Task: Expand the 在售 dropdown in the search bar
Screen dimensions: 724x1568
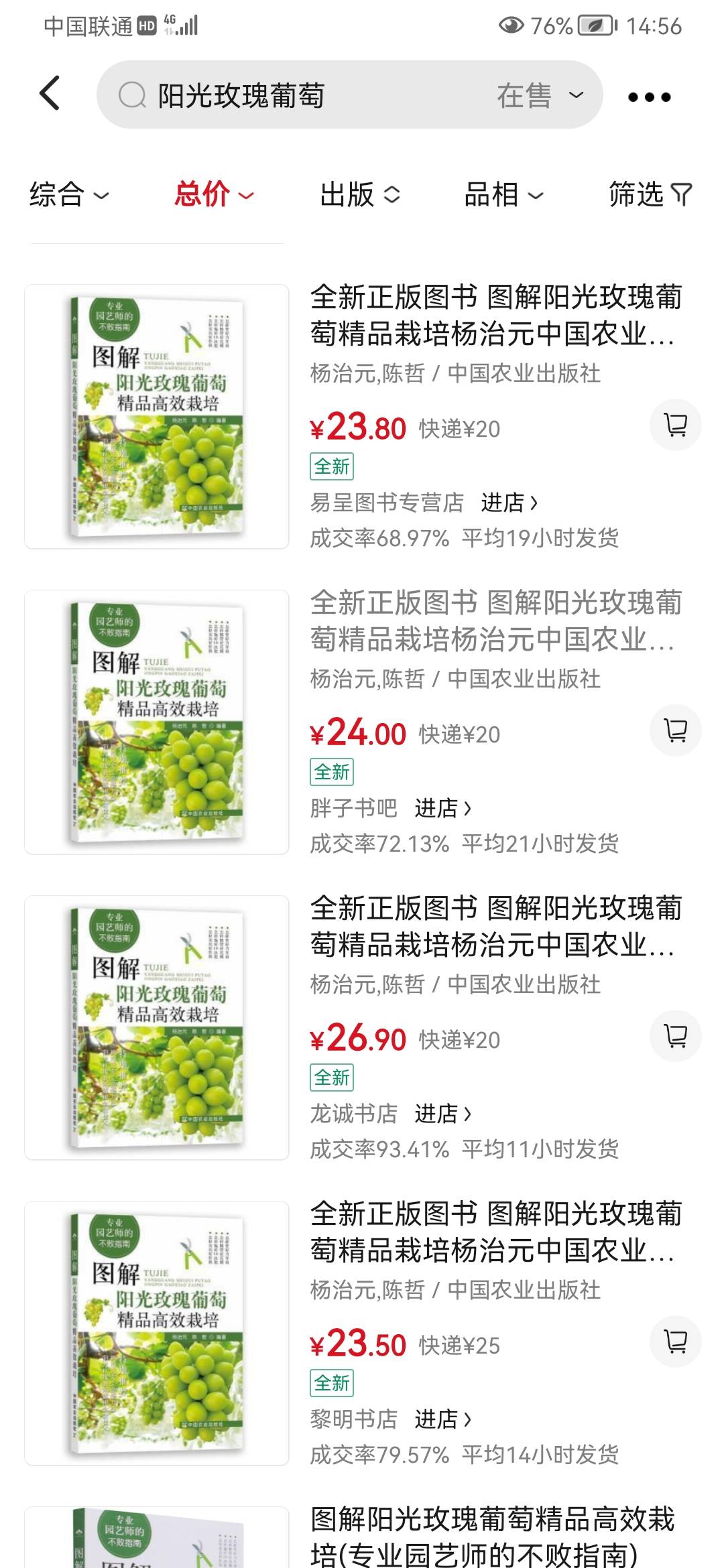Action: [540, 95]
